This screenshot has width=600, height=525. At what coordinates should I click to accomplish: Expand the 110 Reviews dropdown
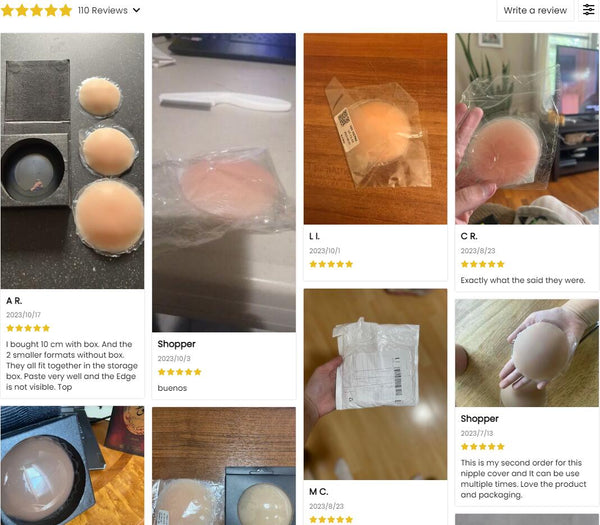coord(136,10)
